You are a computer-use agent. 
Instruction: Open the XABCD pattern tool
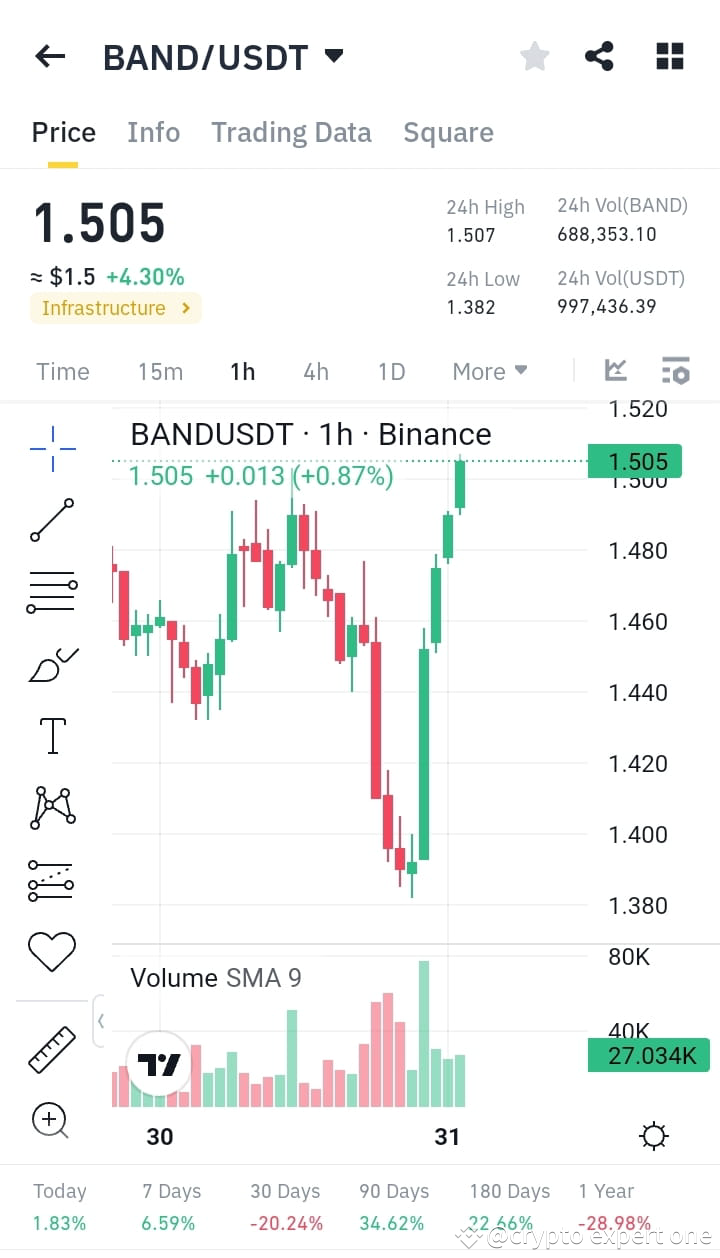pos(51,806)
